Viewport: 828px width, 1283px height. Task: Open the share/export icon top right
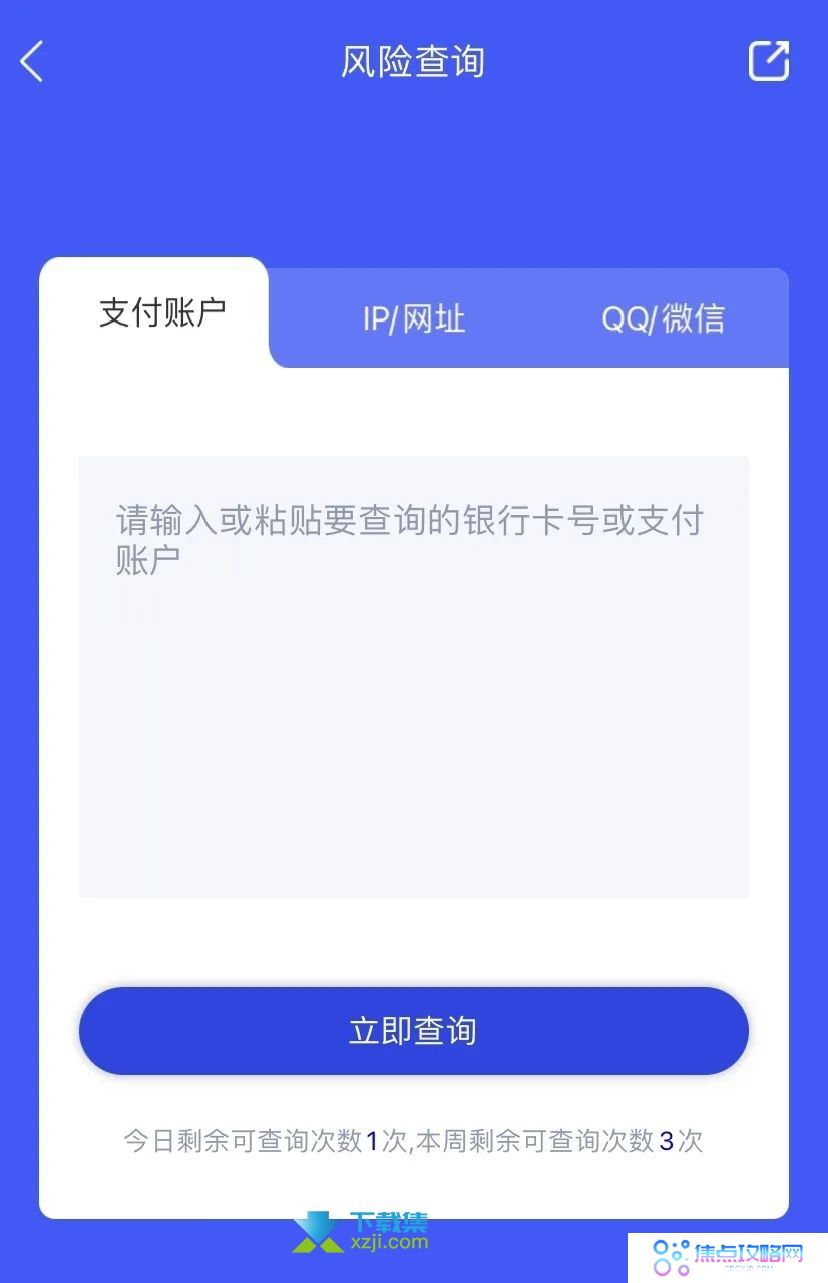[x=767, y=61]
